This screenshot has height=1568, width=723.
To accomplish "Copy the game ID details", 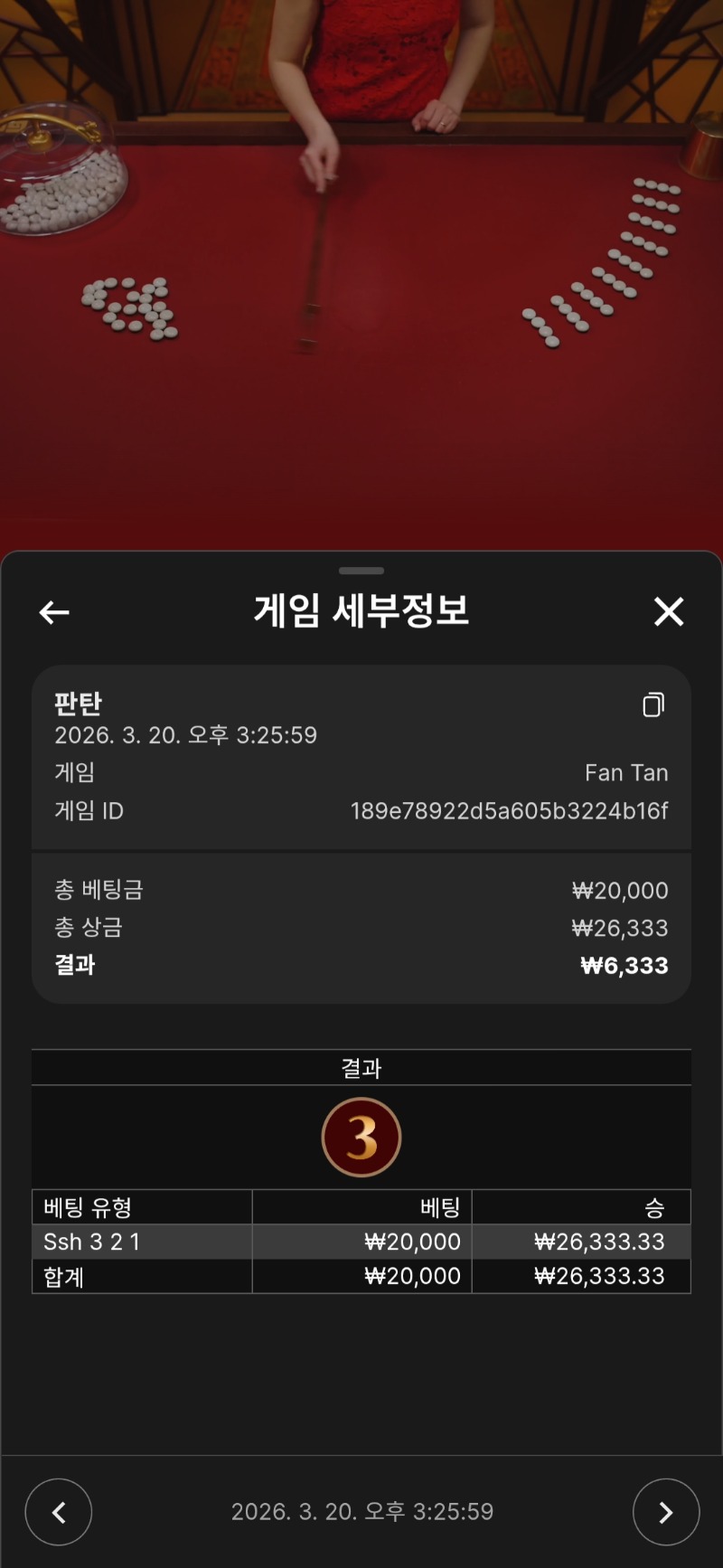I will click(653, 704).
